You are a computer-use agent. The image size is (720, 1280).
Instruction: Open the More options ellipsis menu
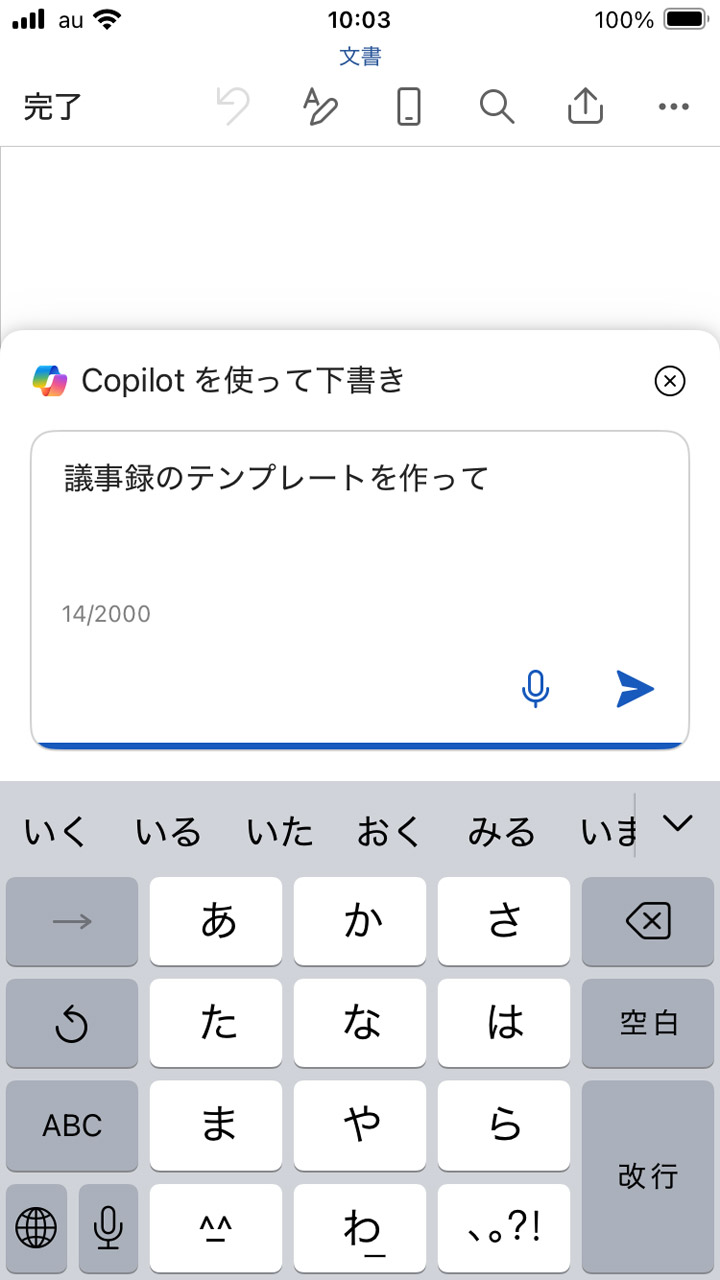pyautogui.click(x=673, y=105)
